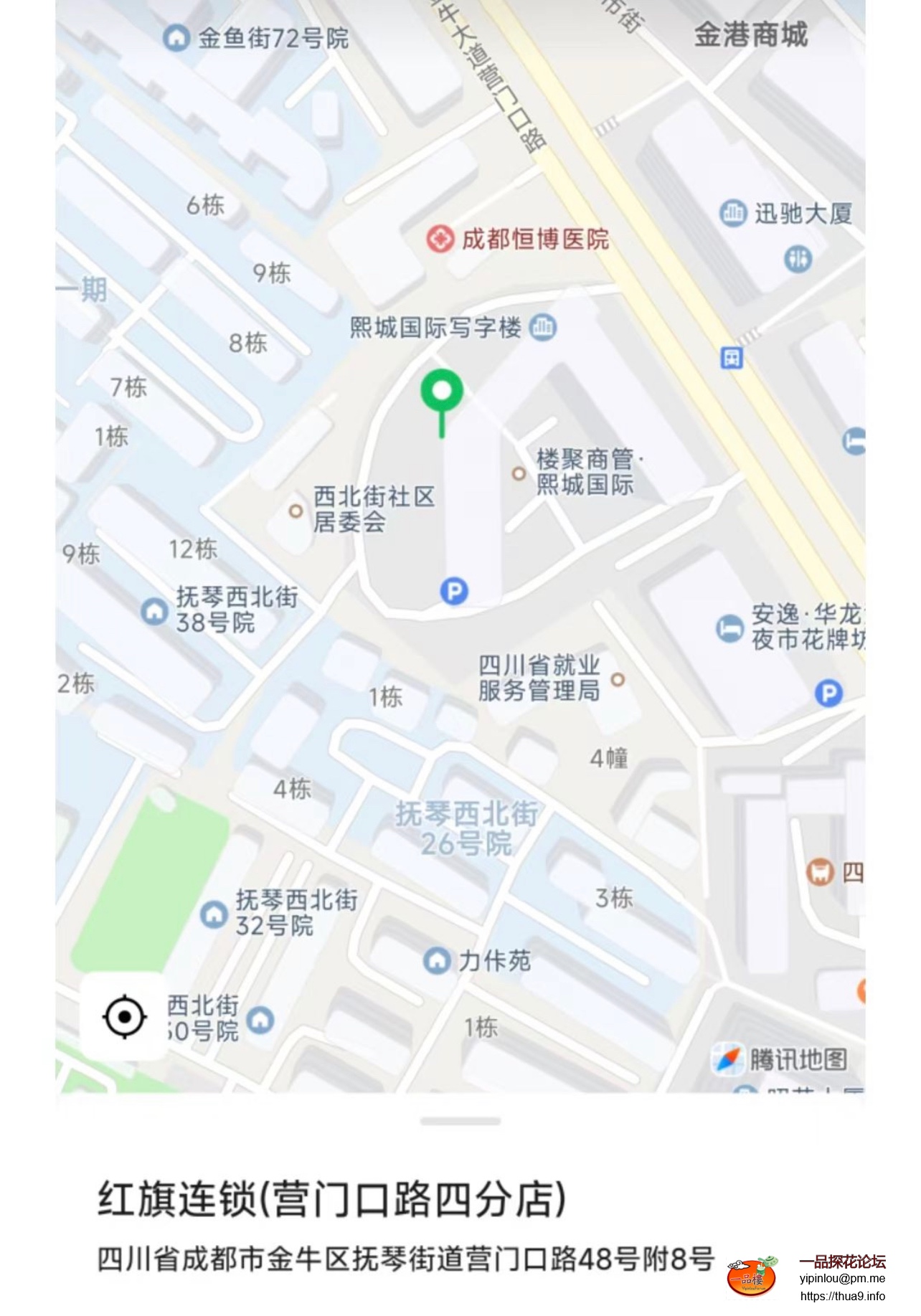The width and height of the screenshot is (921, 1316).
Task: Select the green location pin on the map
Action: (442, 392)
